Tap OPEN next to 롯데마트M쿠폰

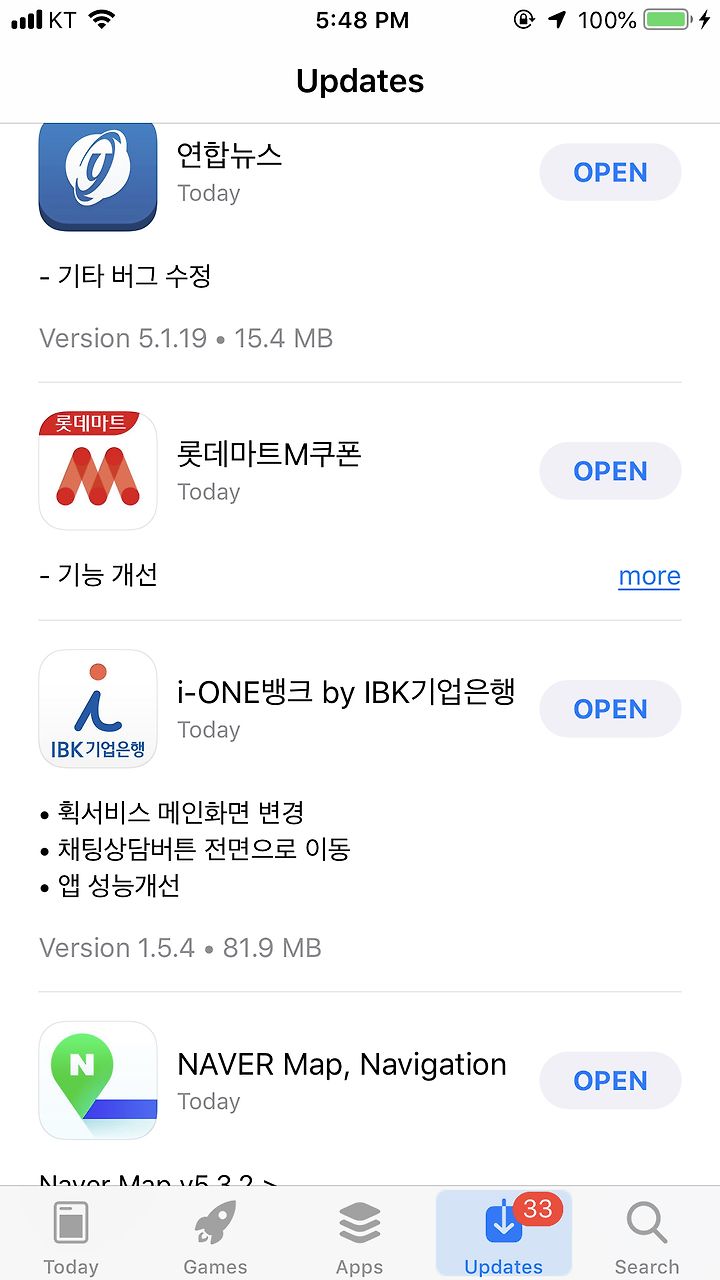tap(610, 471)
